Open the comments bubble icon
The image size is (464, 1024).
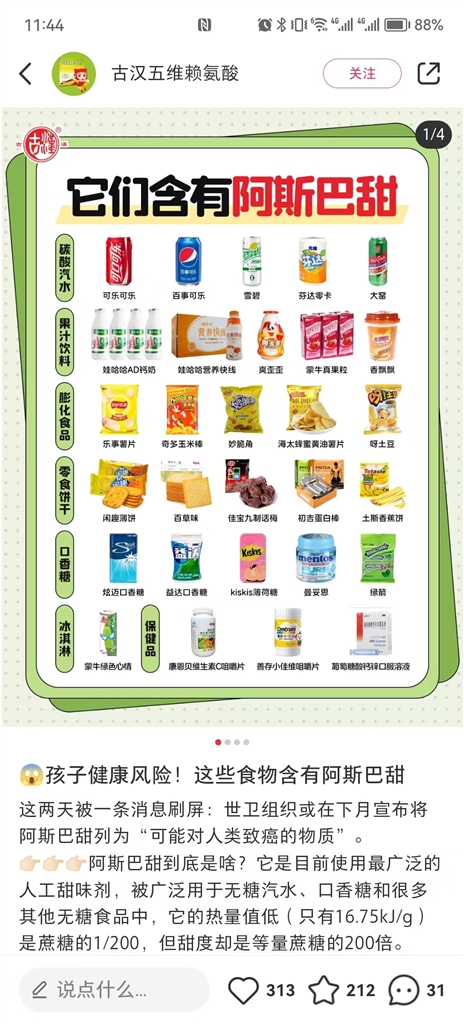(x=404, y=990)
